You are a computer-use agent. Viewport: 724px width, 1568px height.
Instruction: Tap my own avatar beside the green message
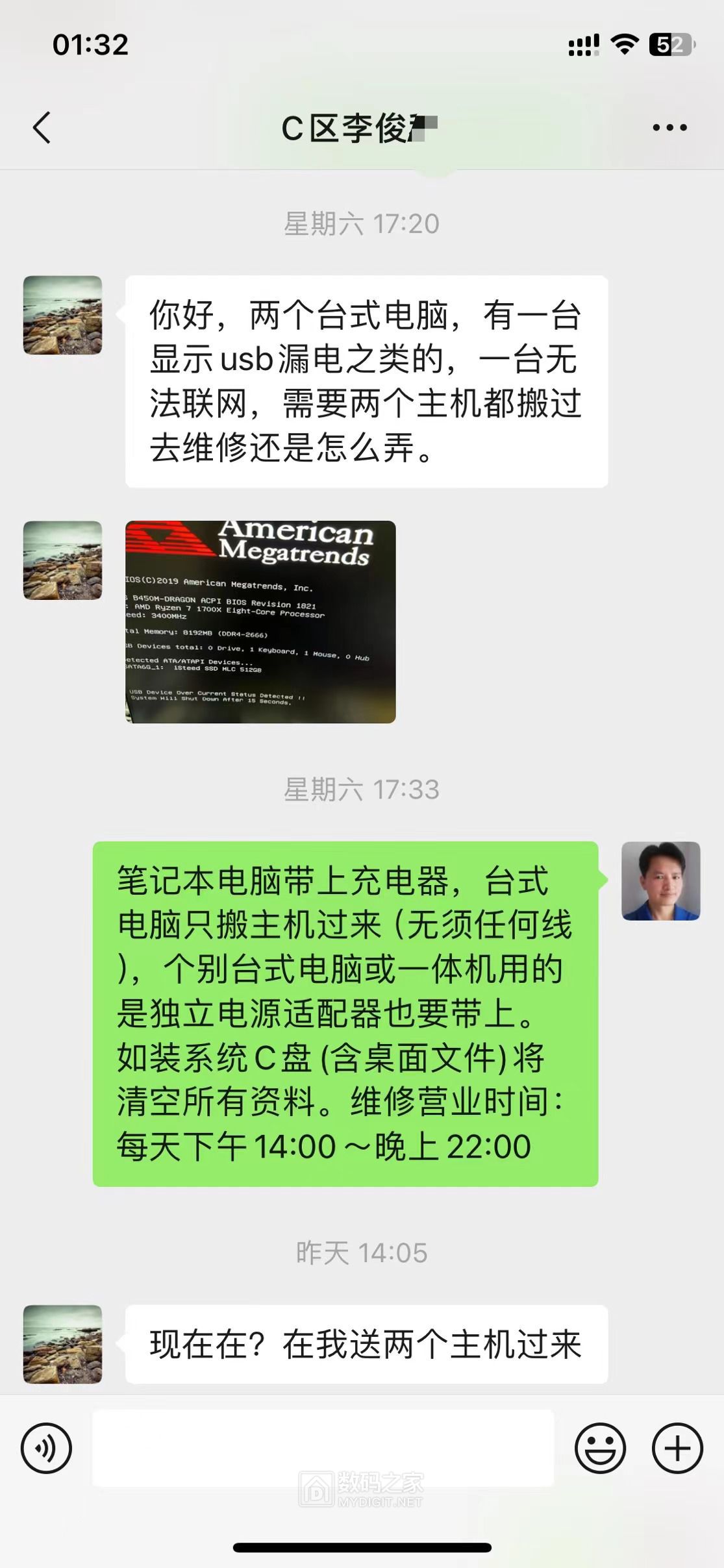(660, 880)
